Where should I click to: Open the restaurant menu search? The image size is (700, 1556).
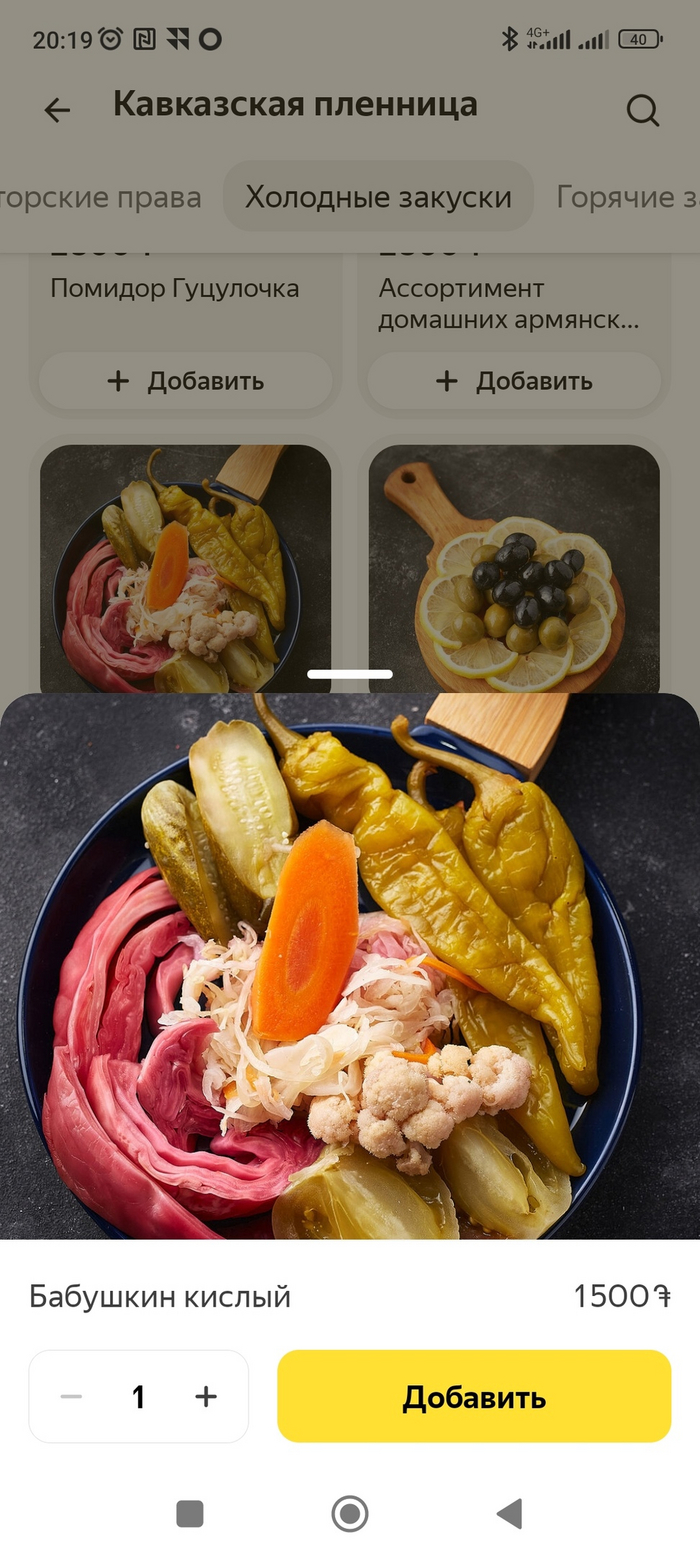(x=642, y=109)
